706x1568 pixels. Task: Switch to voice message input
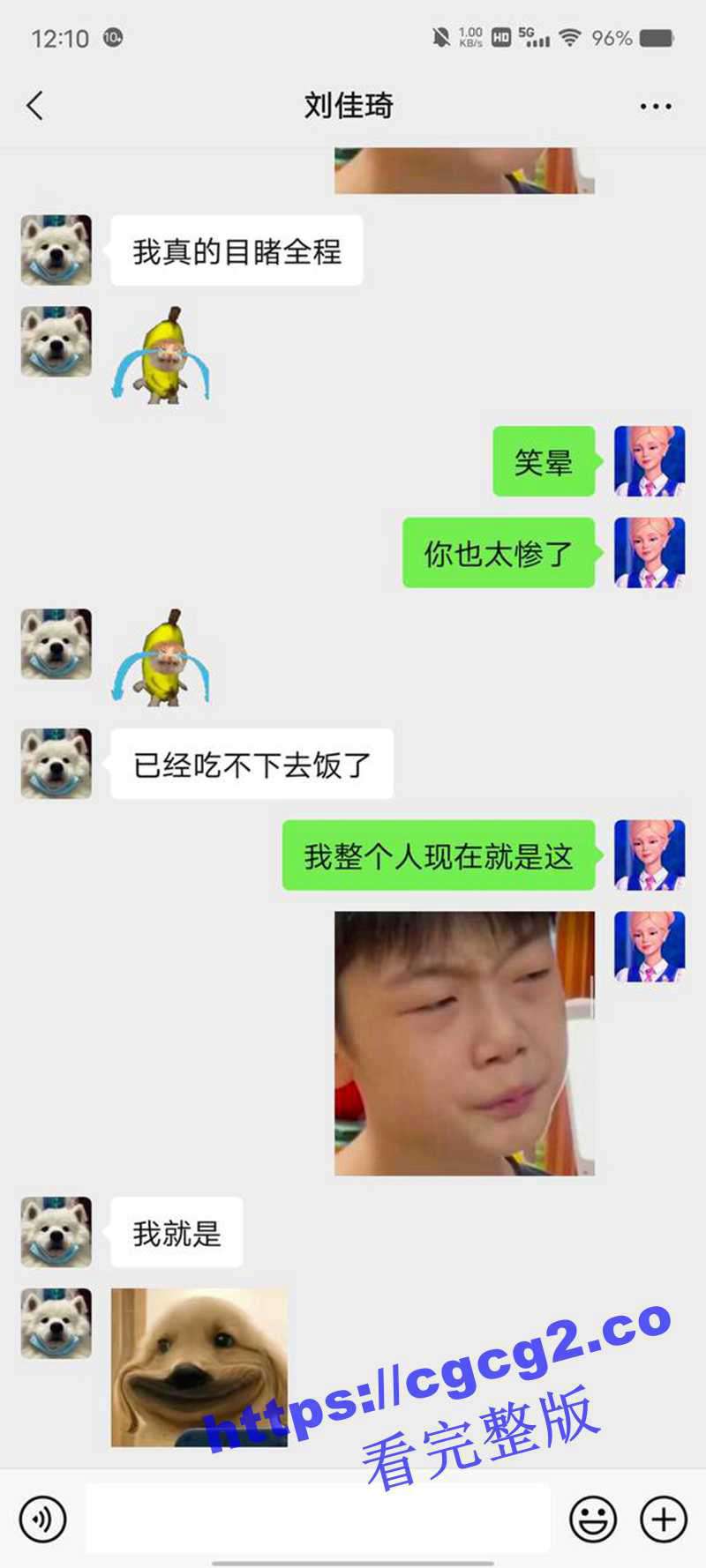tap(42, 1519)
